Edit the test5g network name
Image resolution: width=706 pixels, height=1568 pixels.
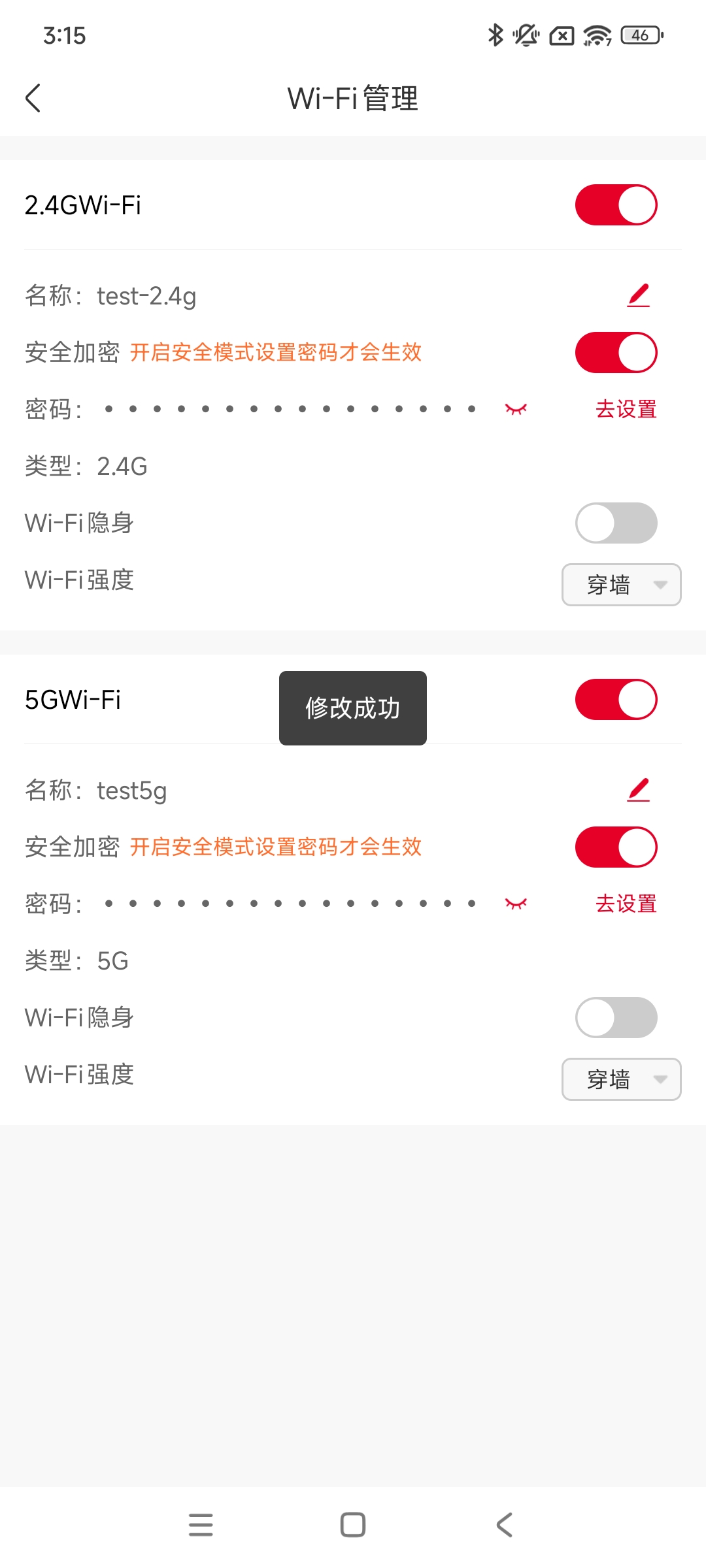pos(638,790)
